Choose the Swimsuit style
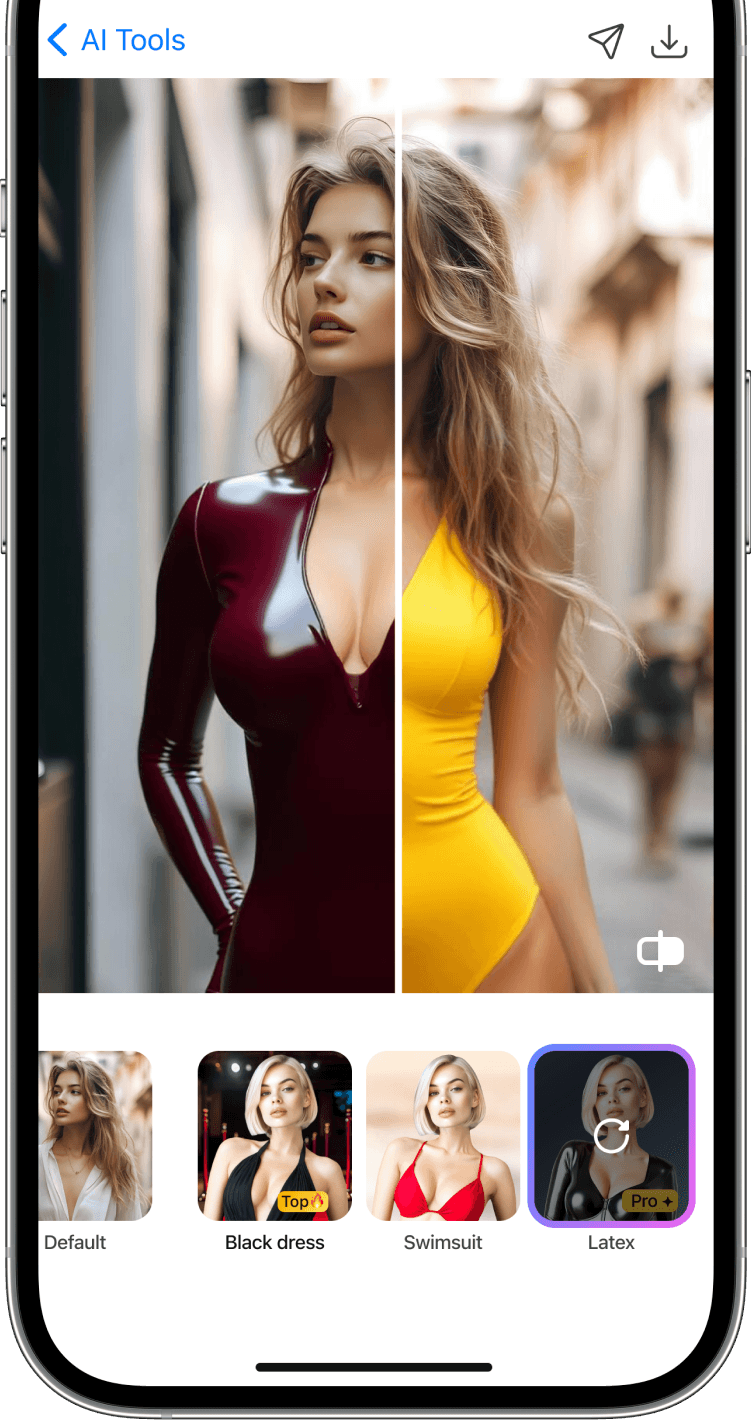 pos(443,1136)
